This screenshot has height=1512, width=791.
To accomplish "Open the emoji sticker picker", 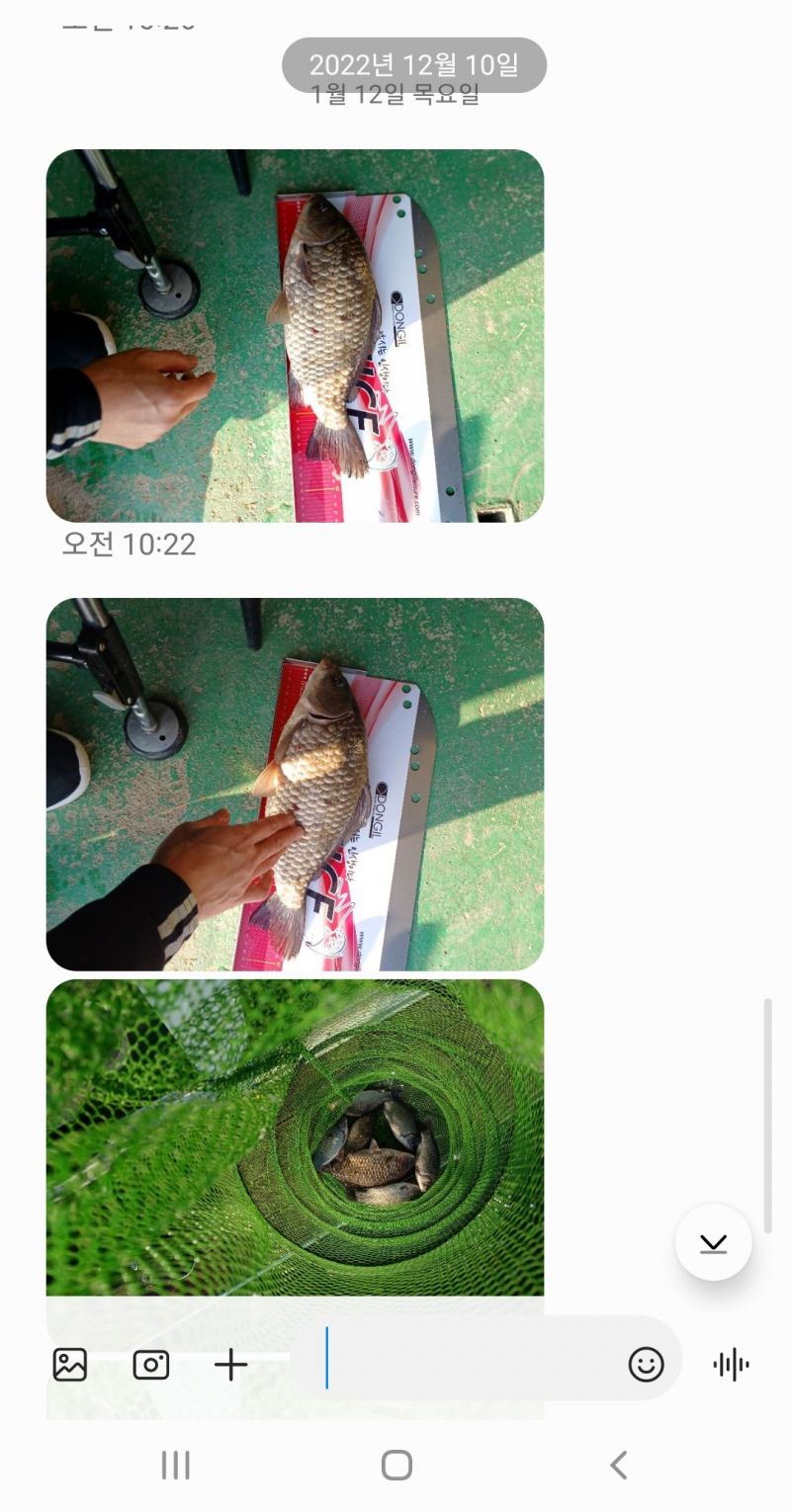I will pos(646,1365).
